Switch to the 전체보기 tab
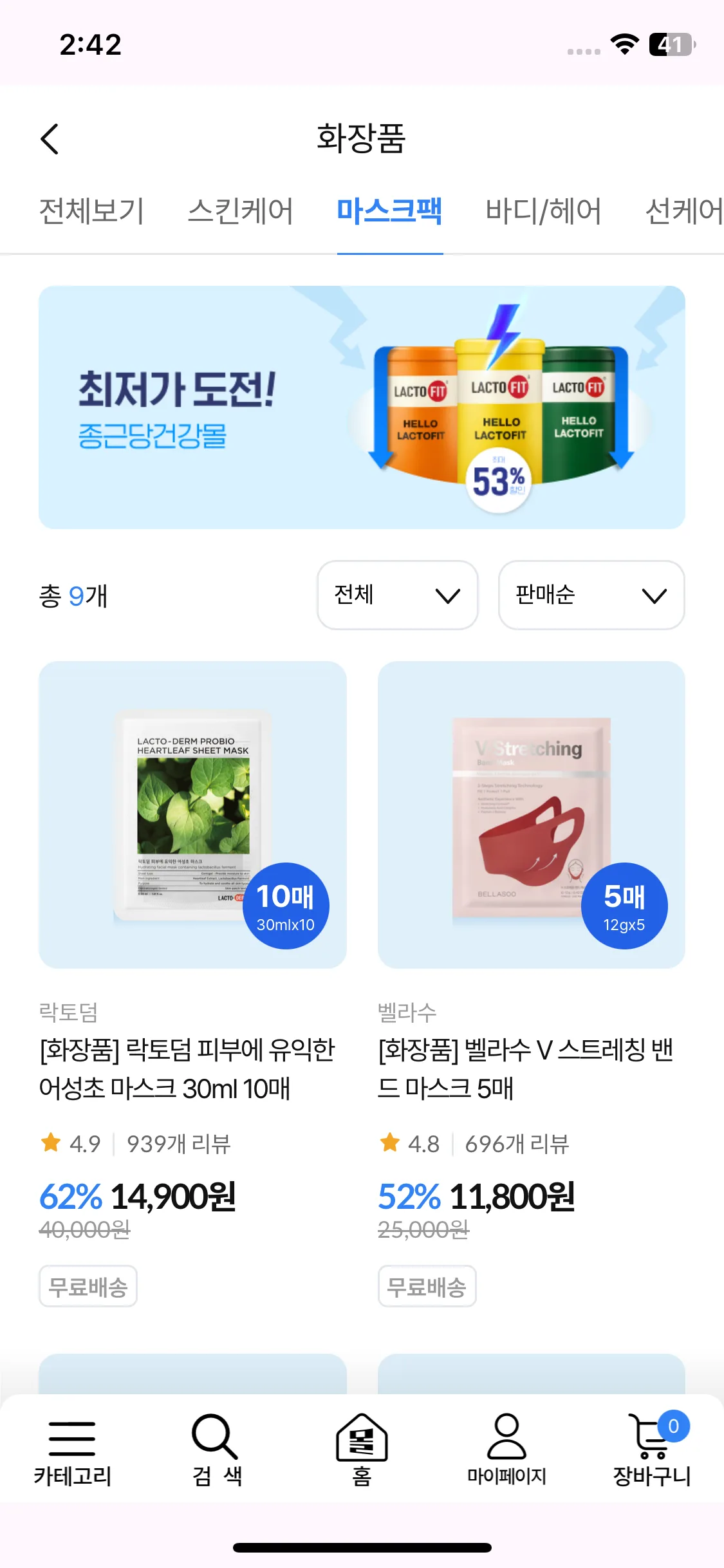This screenshot has width=724, height=1568. 91,211
